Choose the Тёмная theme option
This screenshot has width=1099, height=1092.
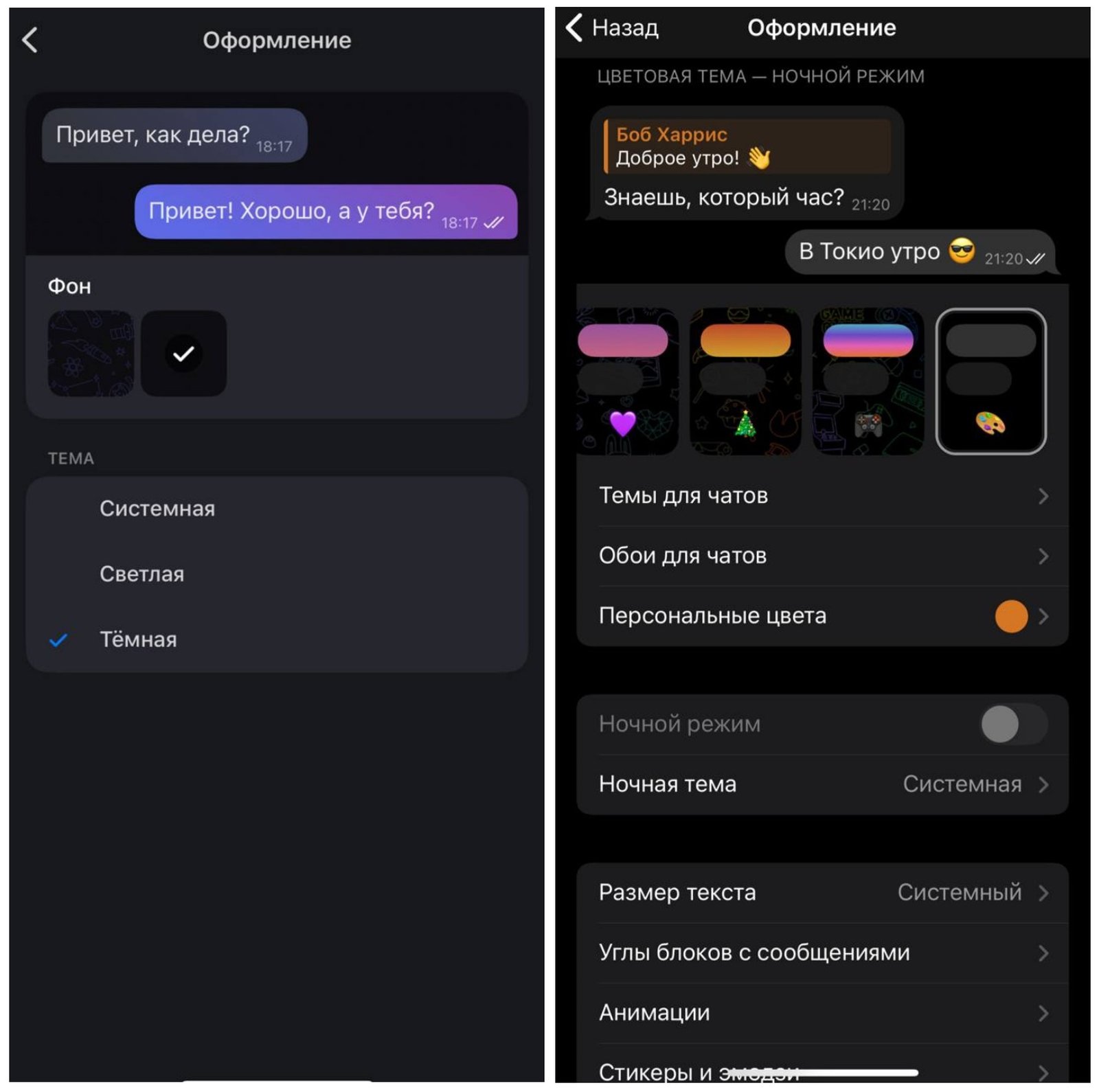point(138,639)
